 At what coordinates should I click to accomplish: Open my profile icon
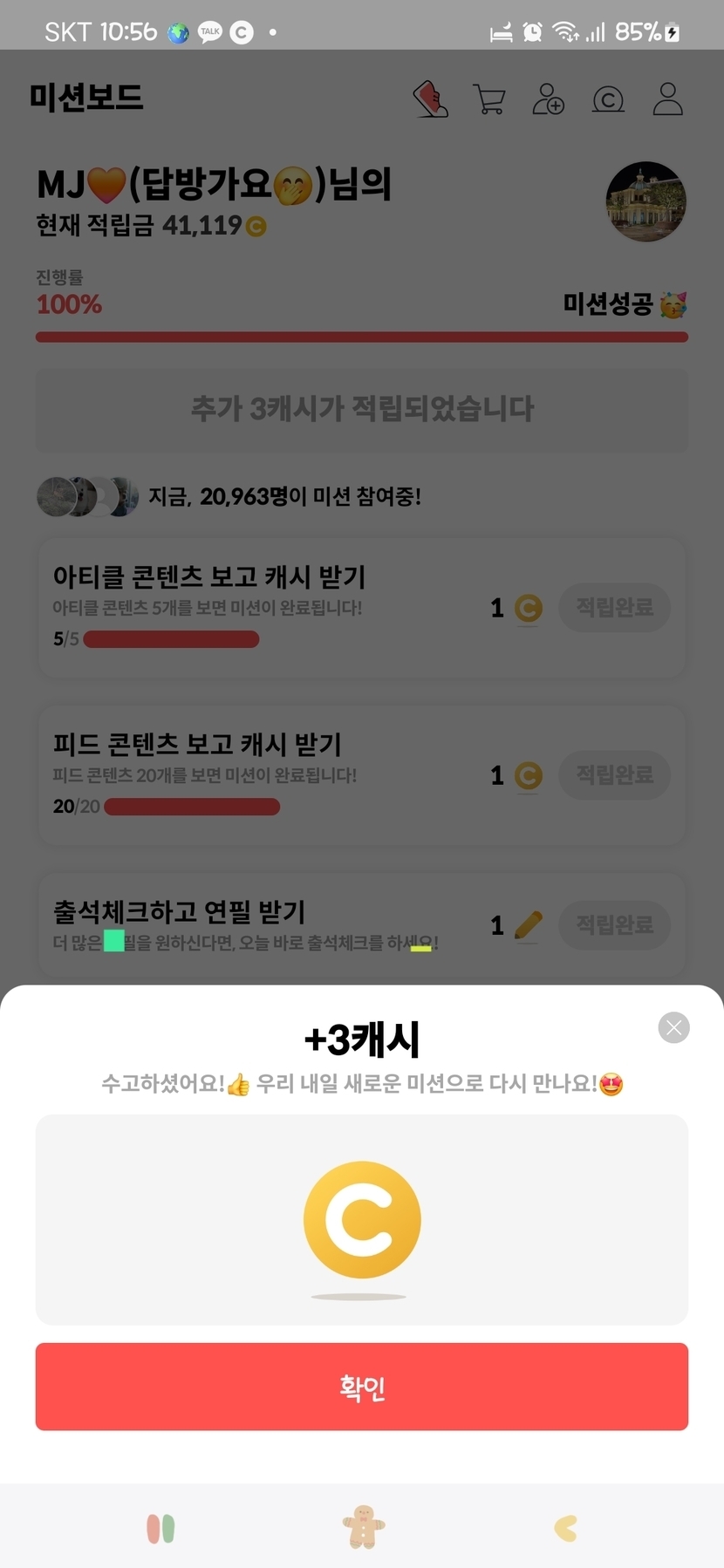coord(668,99)
